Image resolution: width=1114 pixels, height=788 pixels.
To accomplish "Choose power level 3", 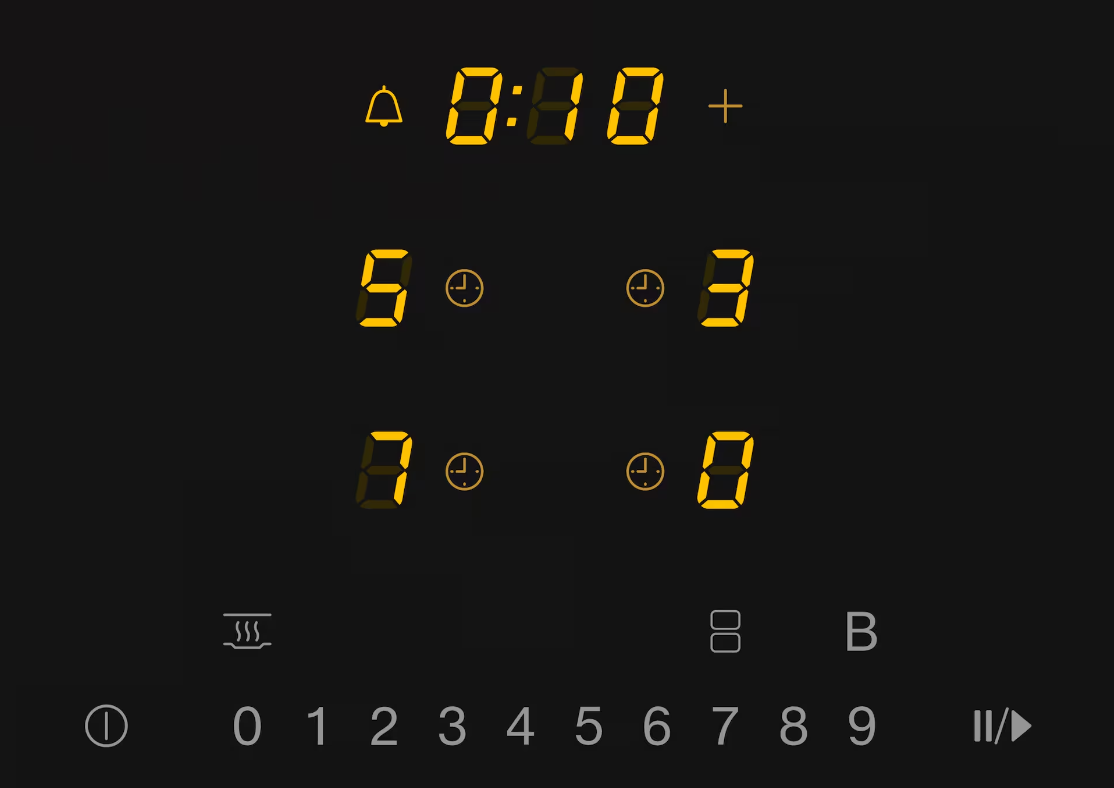I will pyautogui.click(x=452, y=727).
